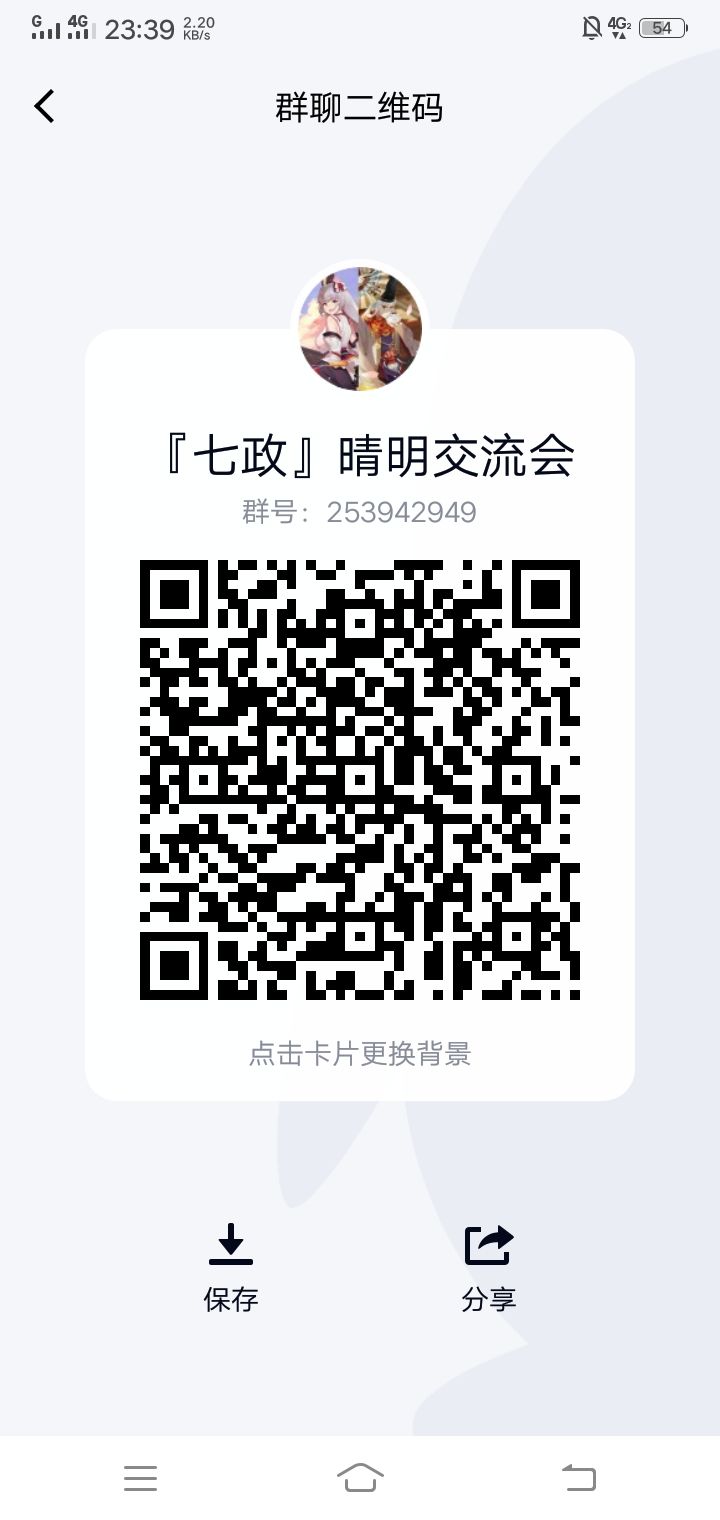Tap the 保存 label to save the QR code
The width and height of the screenshot is (720, 1520).
coord(232,1300)
